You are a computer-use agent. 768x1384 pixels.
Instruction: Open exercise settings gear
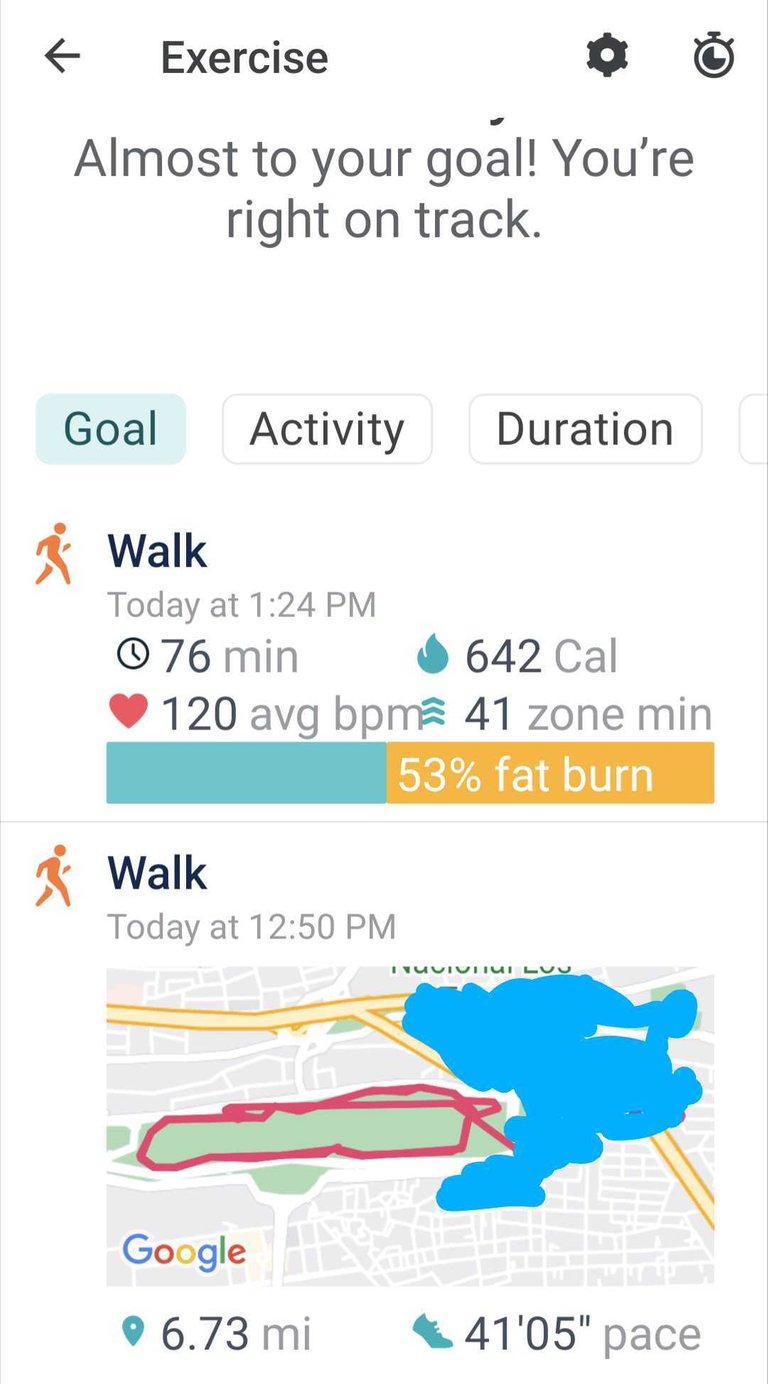[x=607, y=57]
